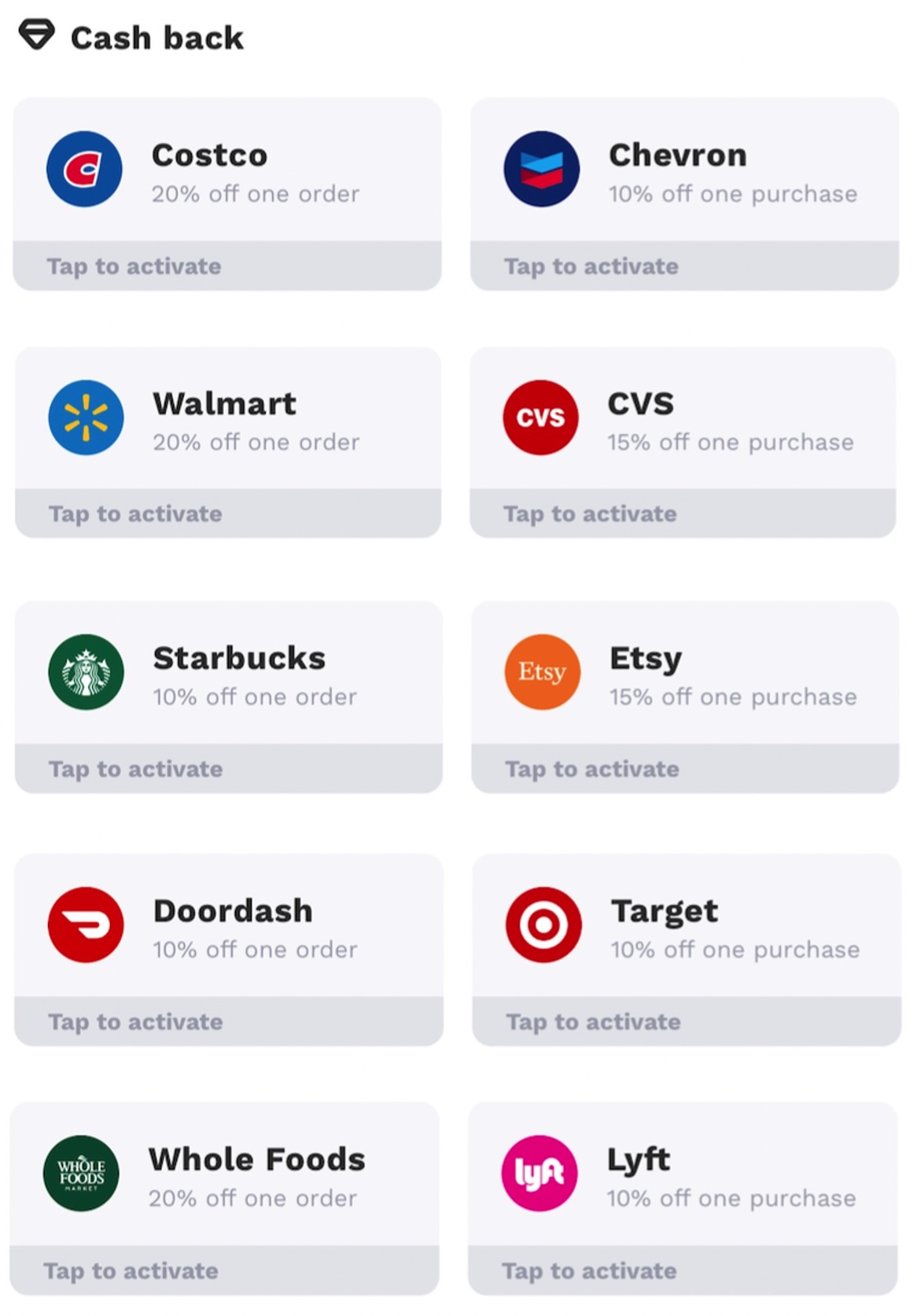Activate the Chevron 10% off offer
The width and height of the screenshot is (917, 1316).
(x=684, y=266)
